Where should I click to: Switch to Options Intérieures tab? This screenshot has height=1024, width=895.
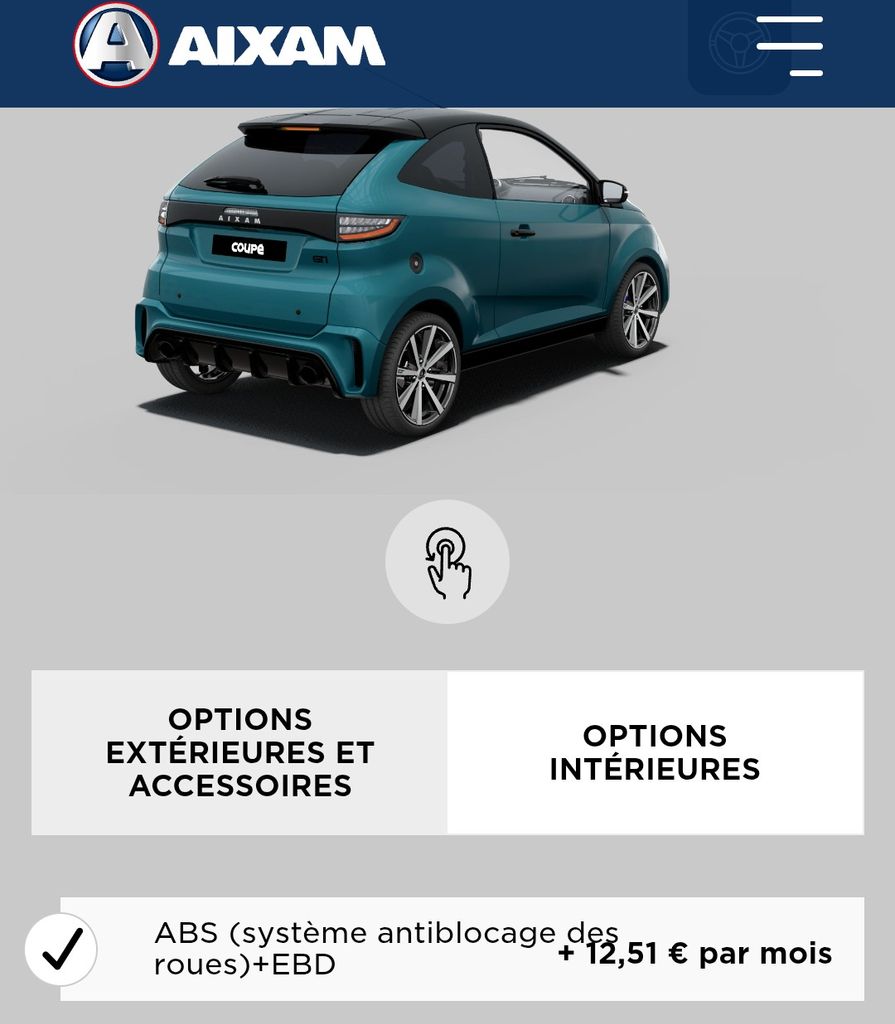654,752
